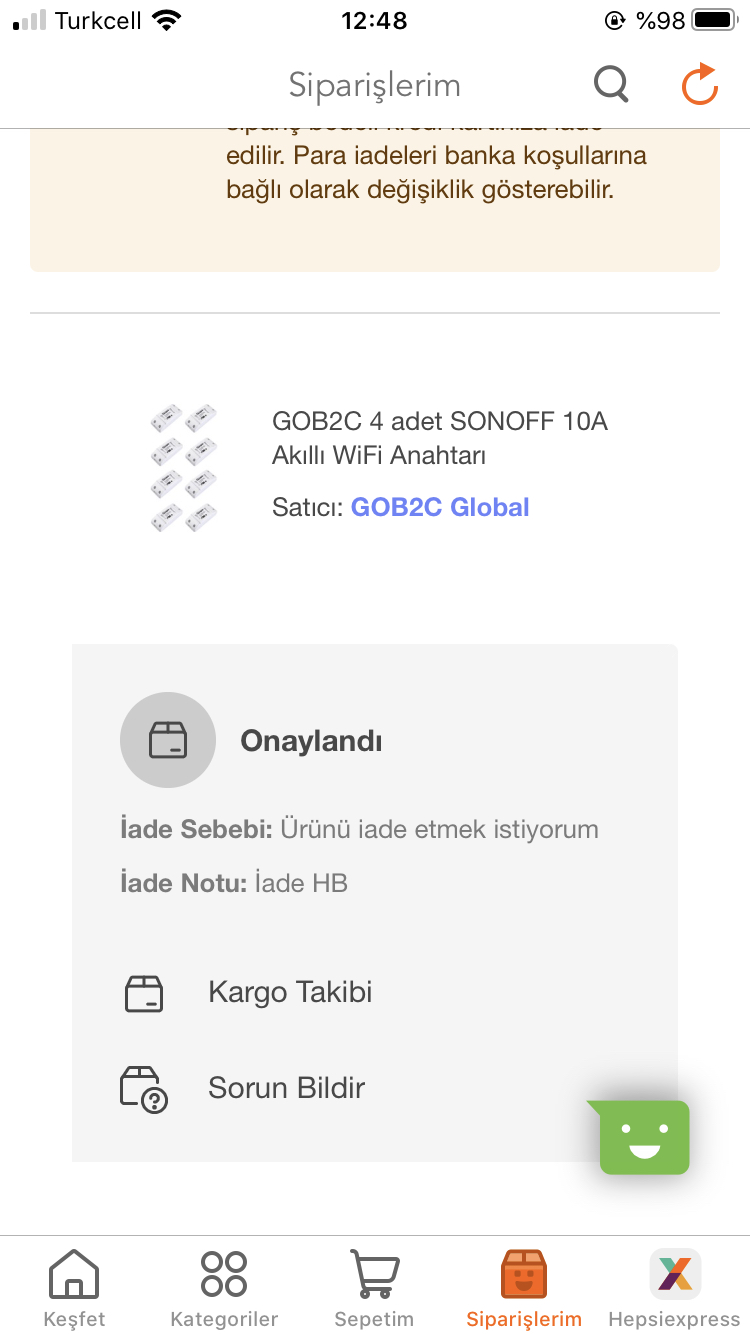Screen dimensions: 750x1334
Task: Go to the Kategoriler tab
Action: (x=224, y=1289)
